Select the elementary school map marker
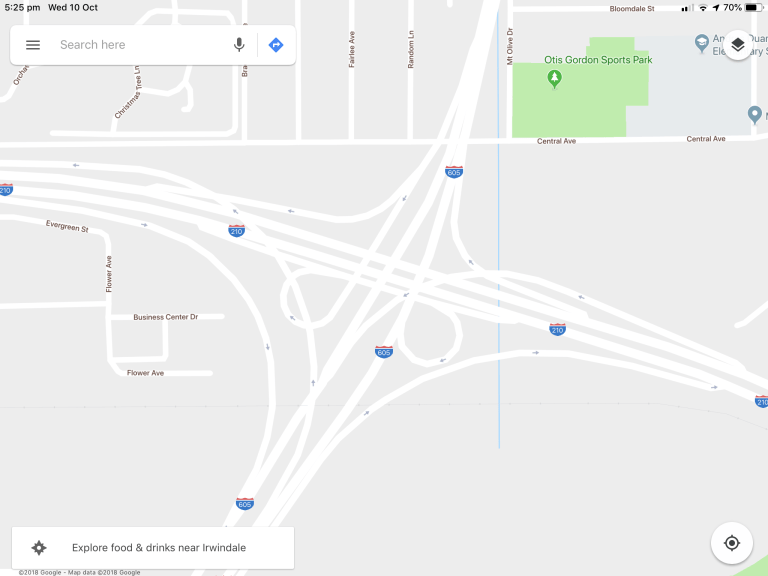The width and height of the screenshot is (768, 576). coord(702,42)
